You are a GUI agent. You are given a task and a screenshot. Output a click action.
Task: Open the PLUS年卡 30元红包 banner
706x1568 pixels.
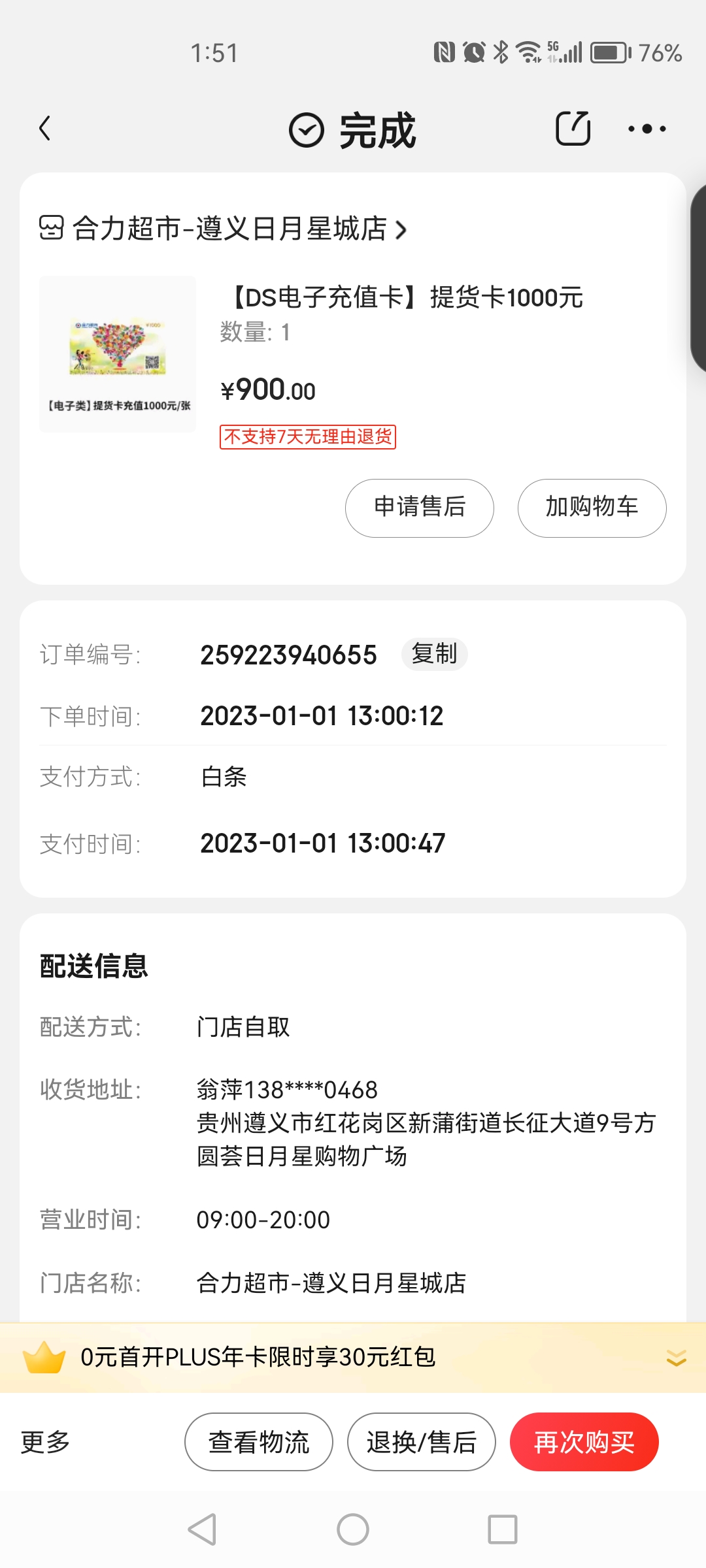[x=258, y=1358]
